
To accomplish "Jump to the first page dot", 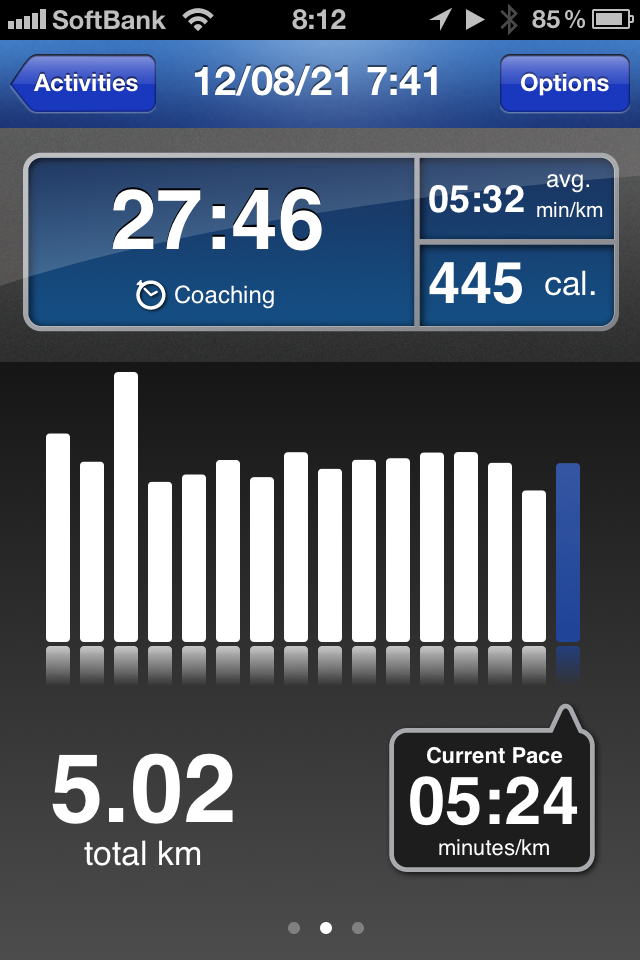I will [294, 928].
